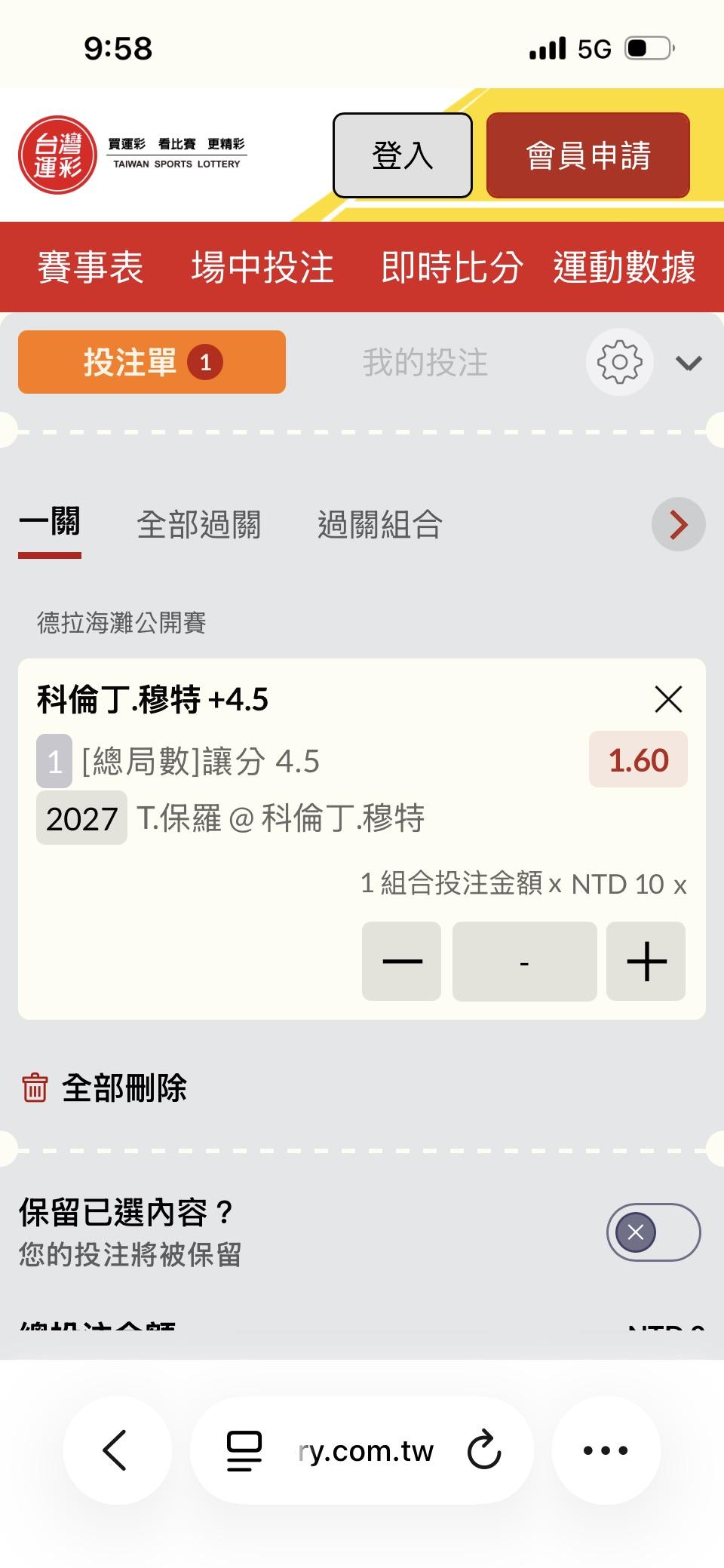Select 全部過關 parlay tab
724x1568 pixels.
198,525
